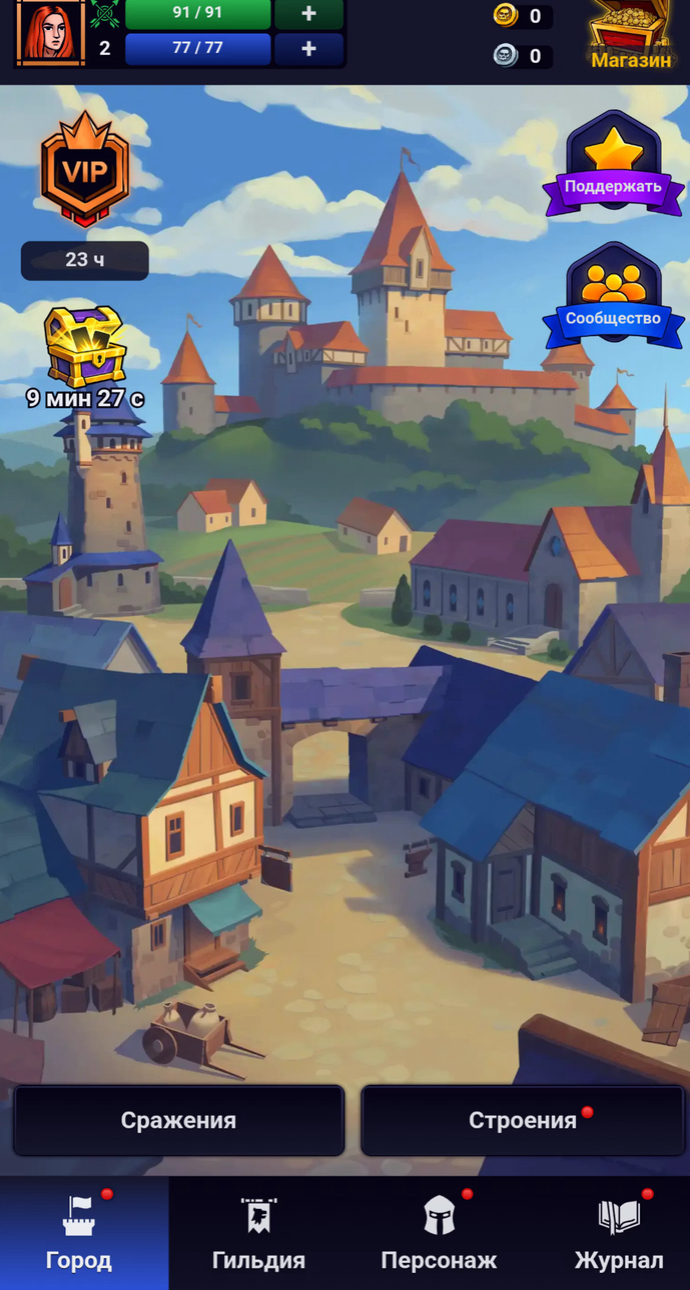The width and height of the screenshot is (690, 1290).
Task: Tap the plus next to blue energy bar
Action: [309, 49]
